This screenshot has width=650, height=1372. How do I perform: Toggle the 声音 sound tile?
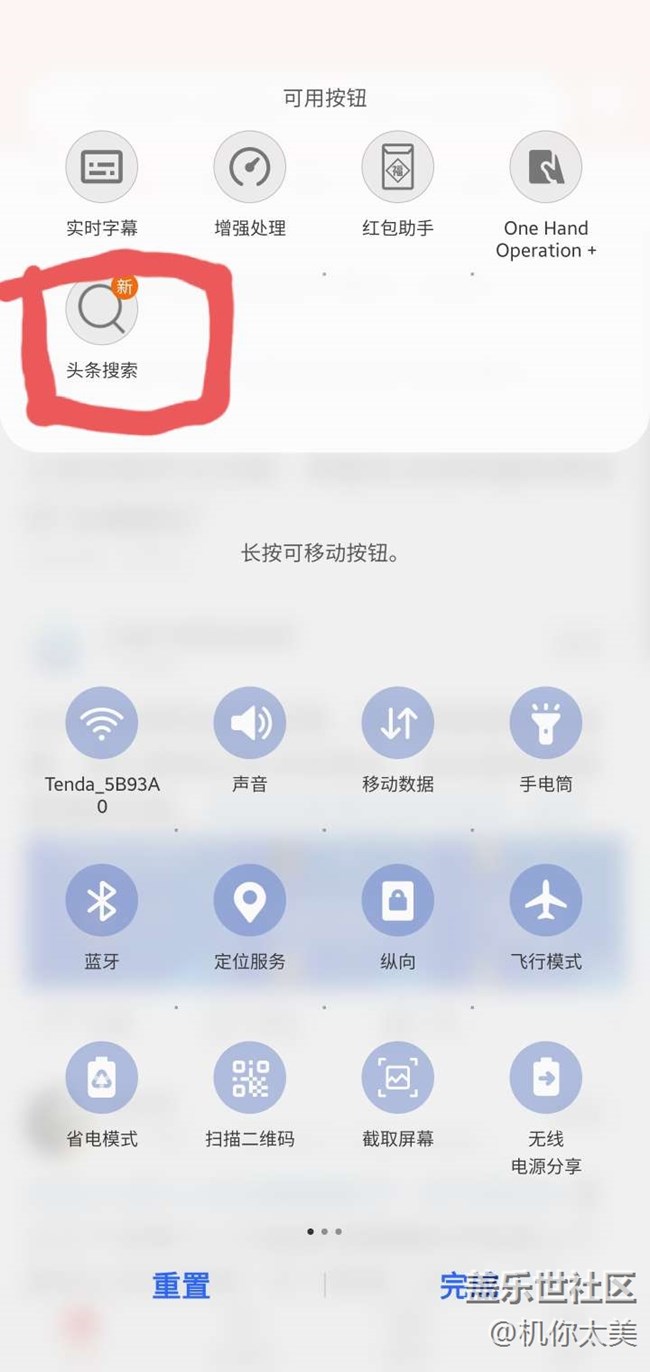click(x=250, y=723)
